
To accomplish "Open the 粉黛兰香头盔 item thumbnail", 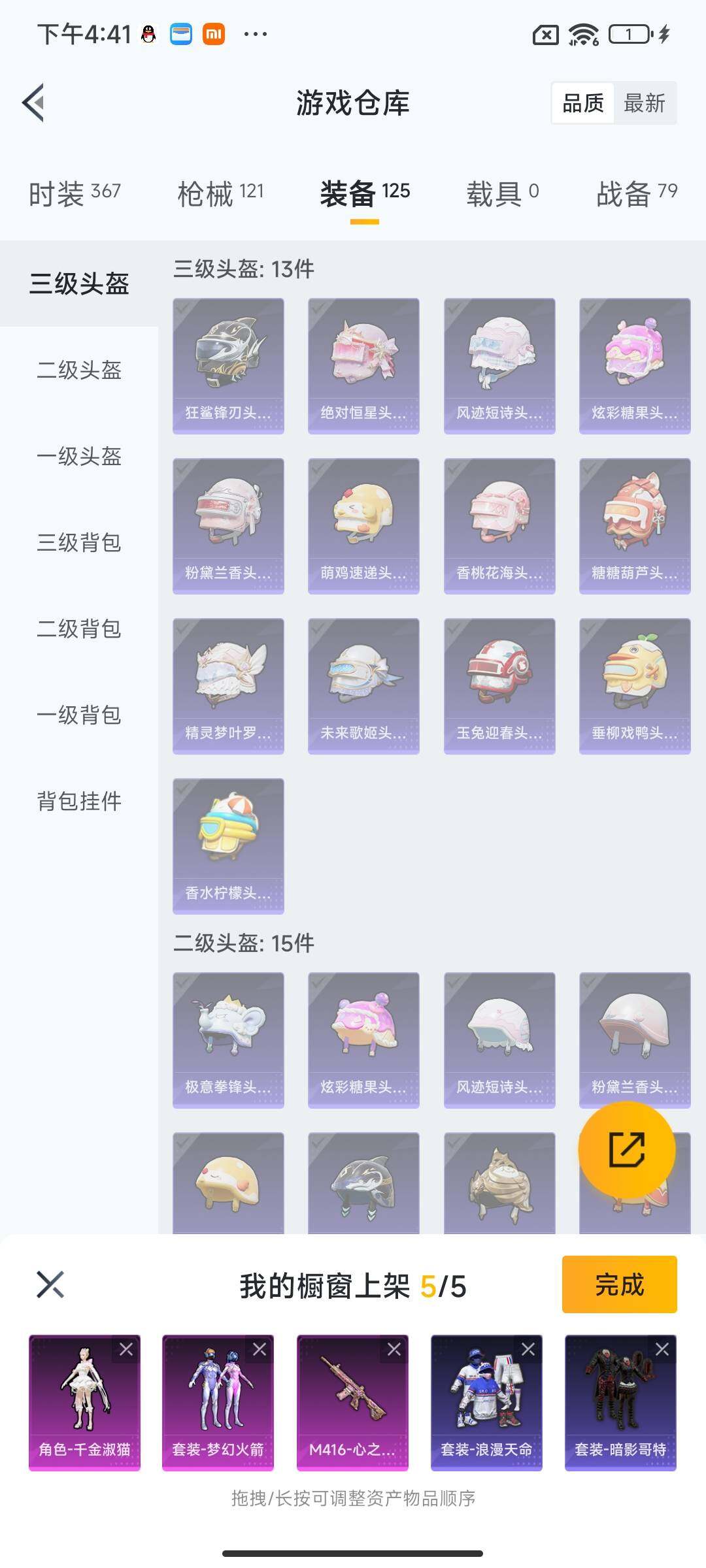I will (x=228, y=526).
